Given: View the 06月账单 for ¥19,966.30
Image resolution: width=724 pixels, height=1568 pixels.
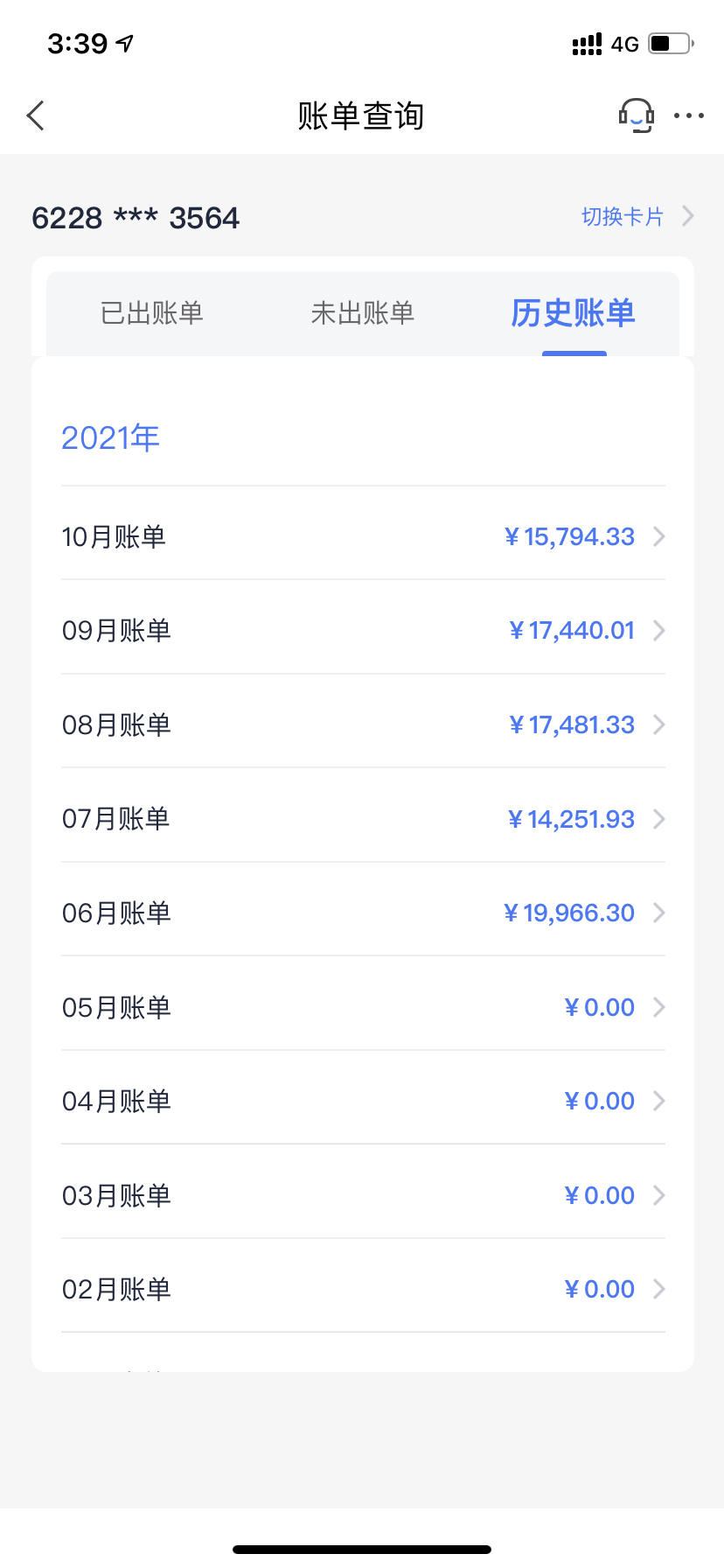Looking at the screenshot, I should coord(363,913).
